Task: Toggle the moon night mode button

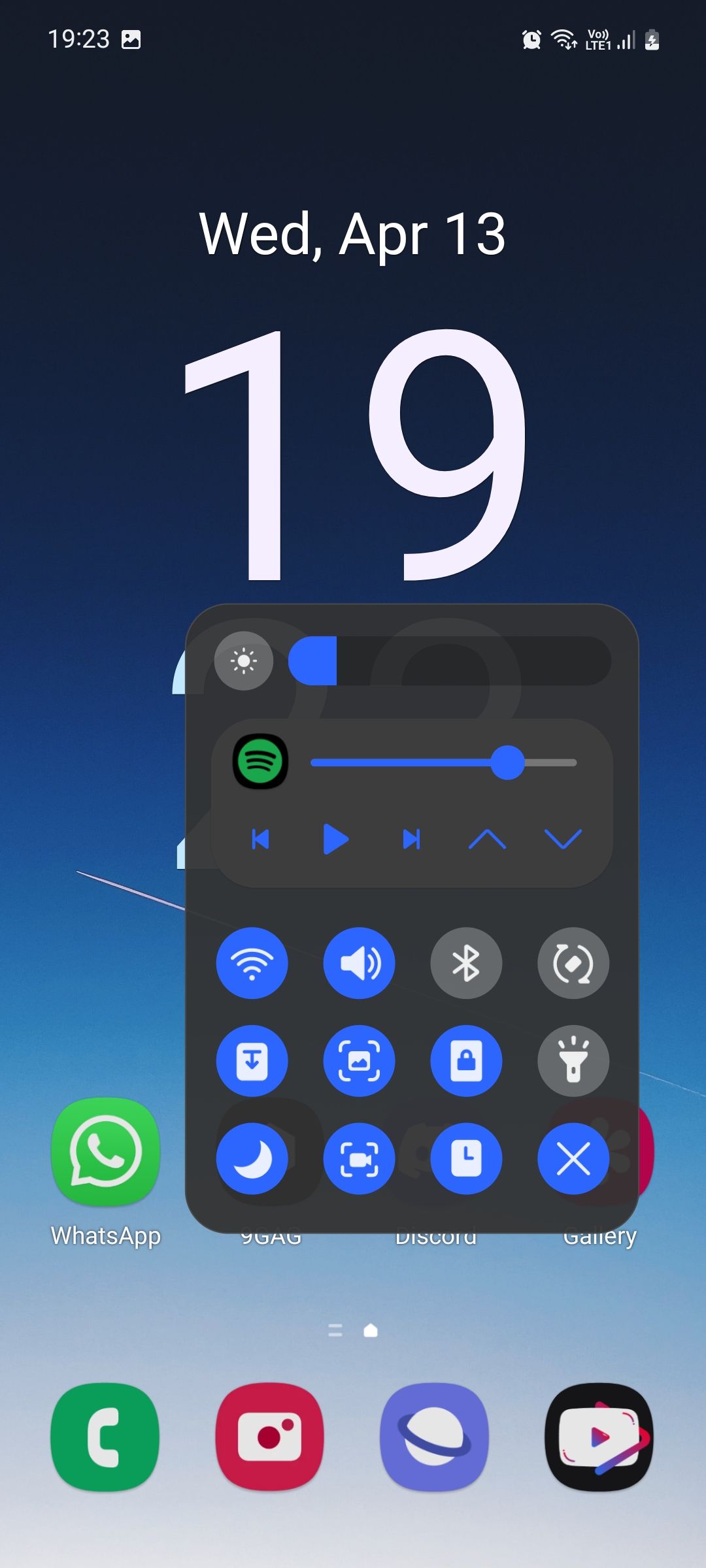Action: pyautogui.click(x=252, y=1158)
